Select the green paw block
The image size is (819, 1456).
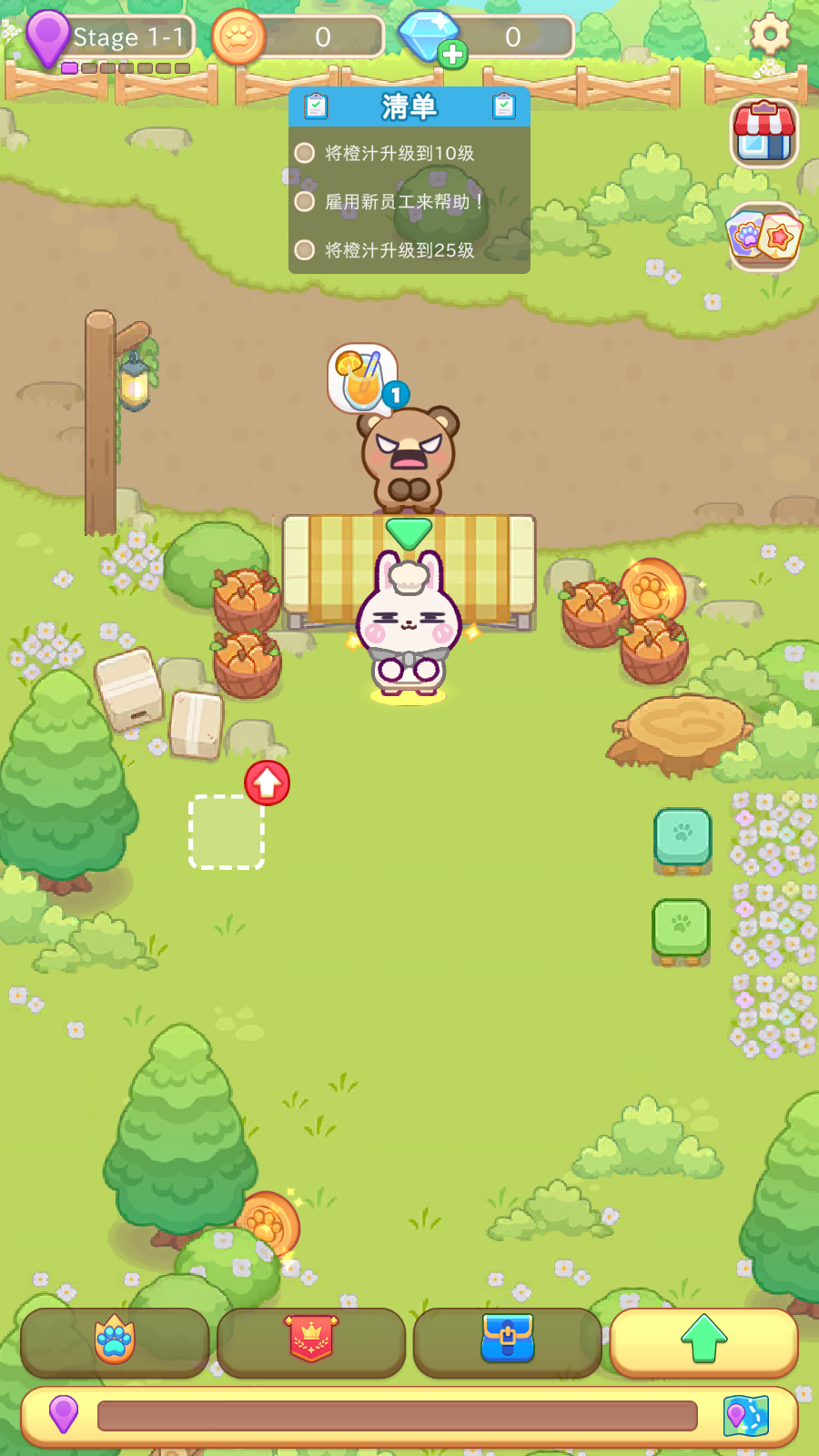681,928
